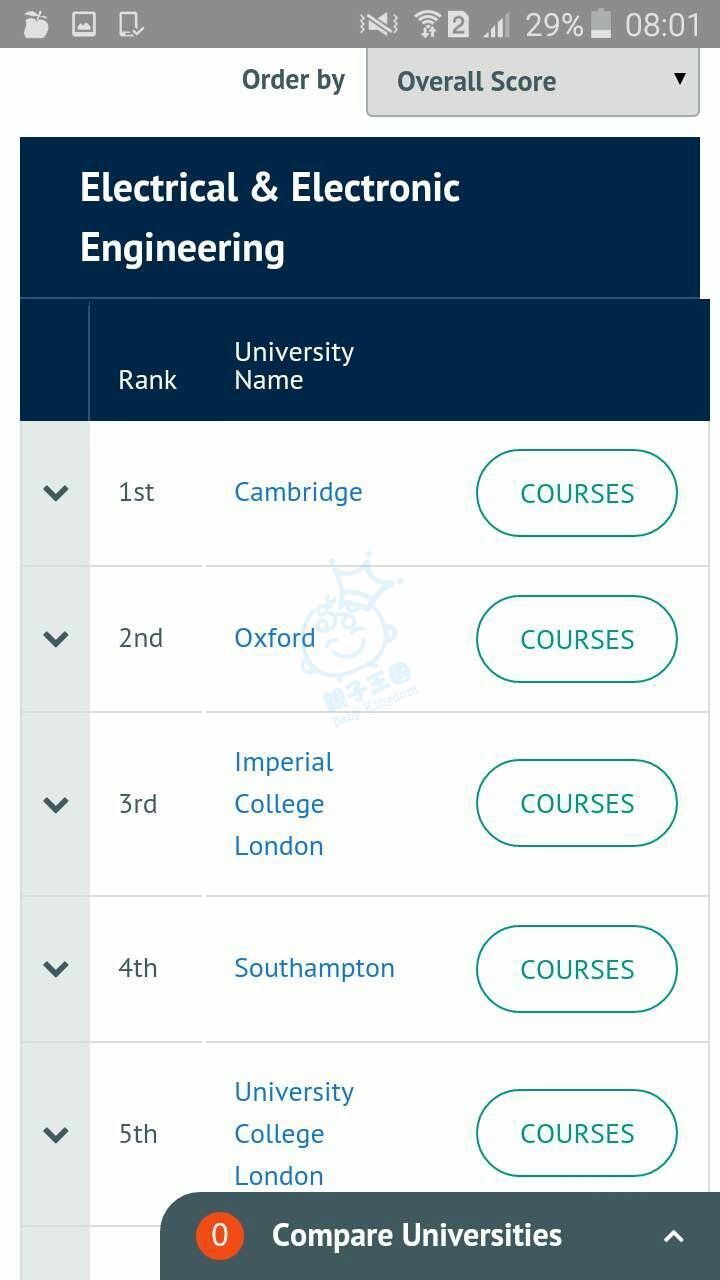View courses for Imperial College London
720x1280 pixels.
pyautogui.click(x=577, y=803)
